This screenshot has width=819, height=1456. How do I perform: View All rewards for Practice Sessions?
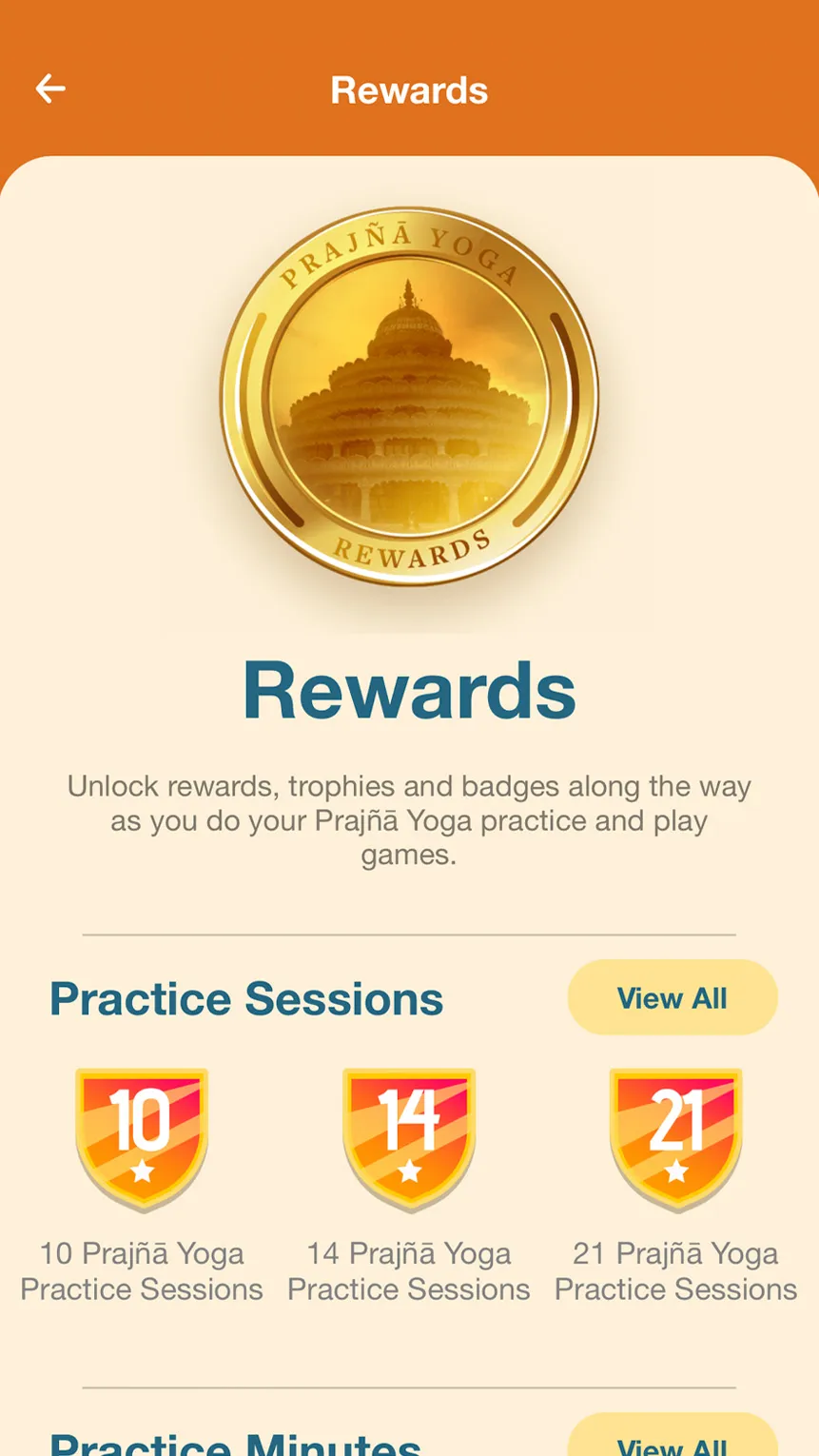tap(672, 997)
